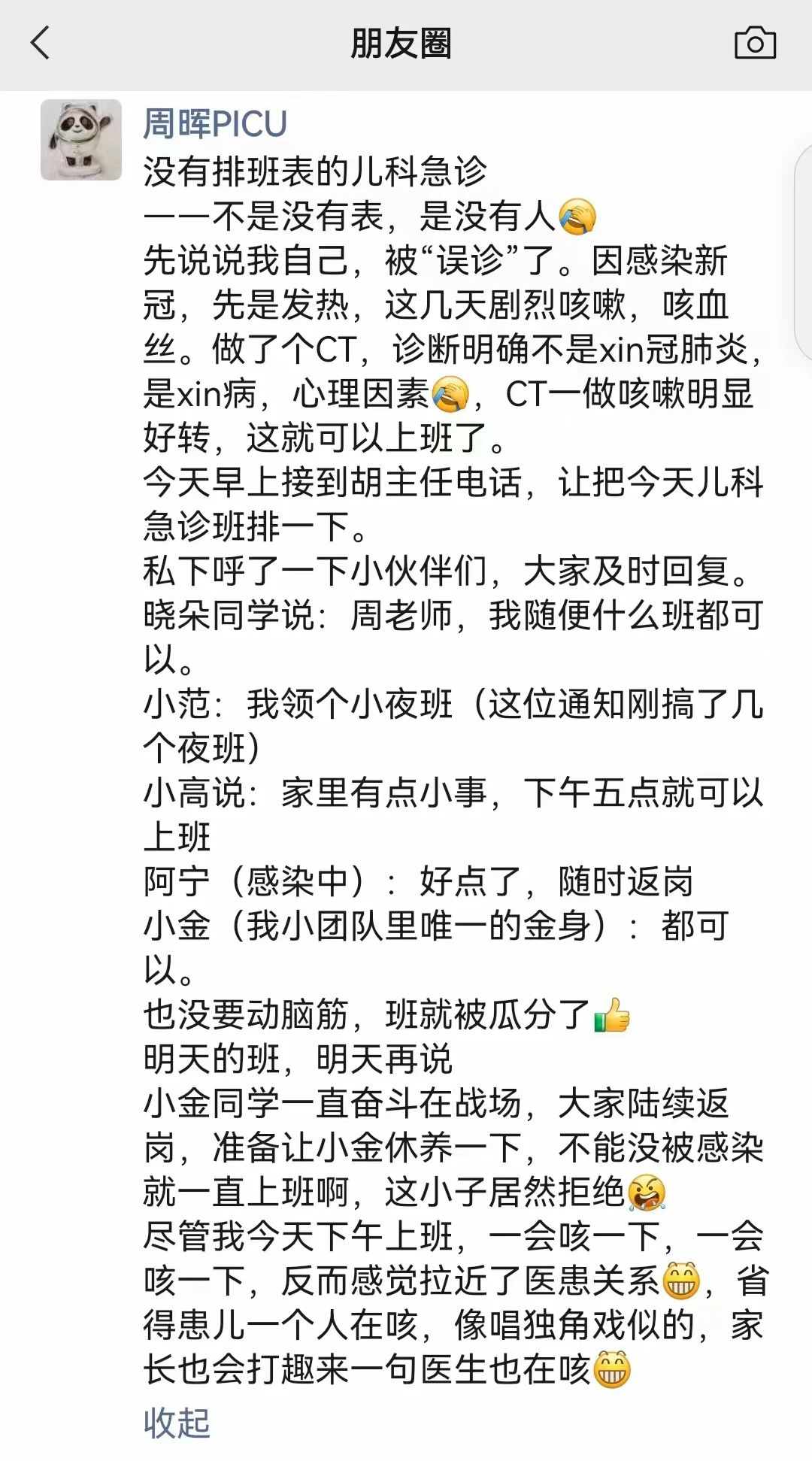Collapse the post with 收起
Screen dimensions: 812x1461
[x=177, y=1422]
